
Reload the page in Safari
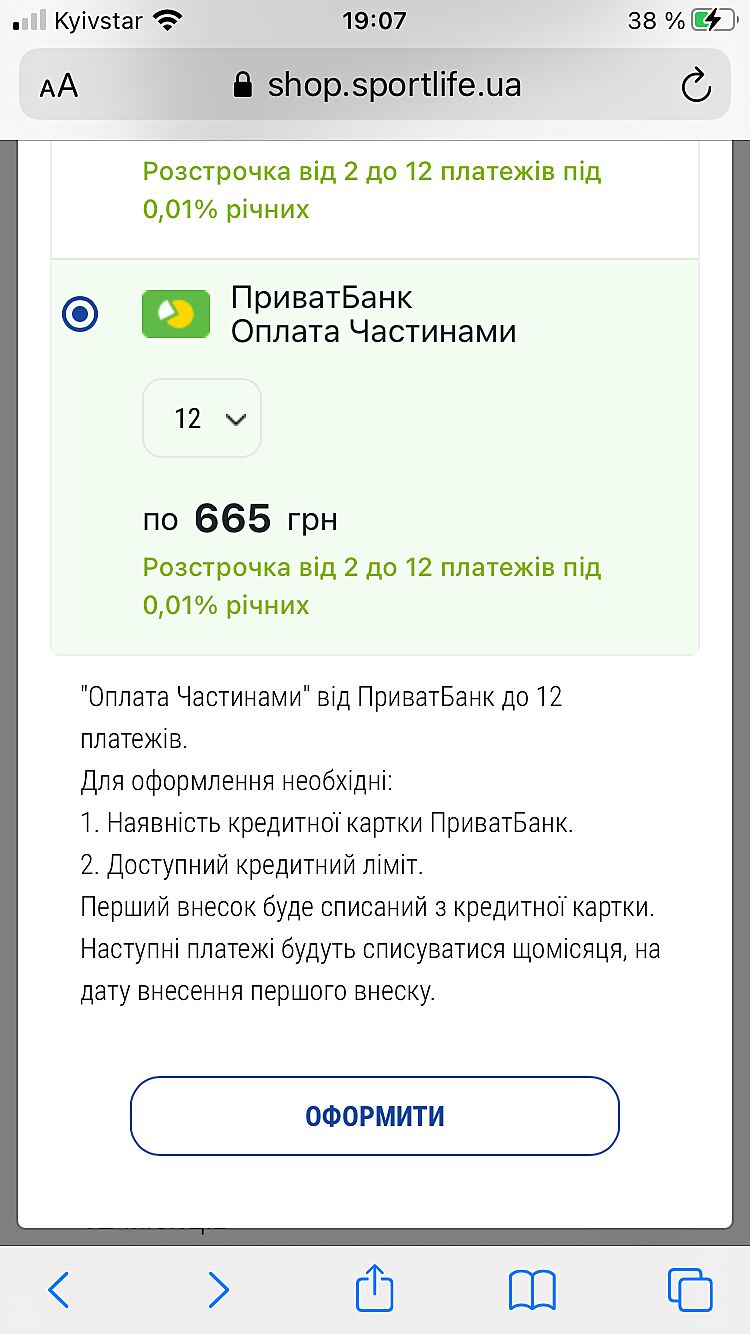point(695,86)
